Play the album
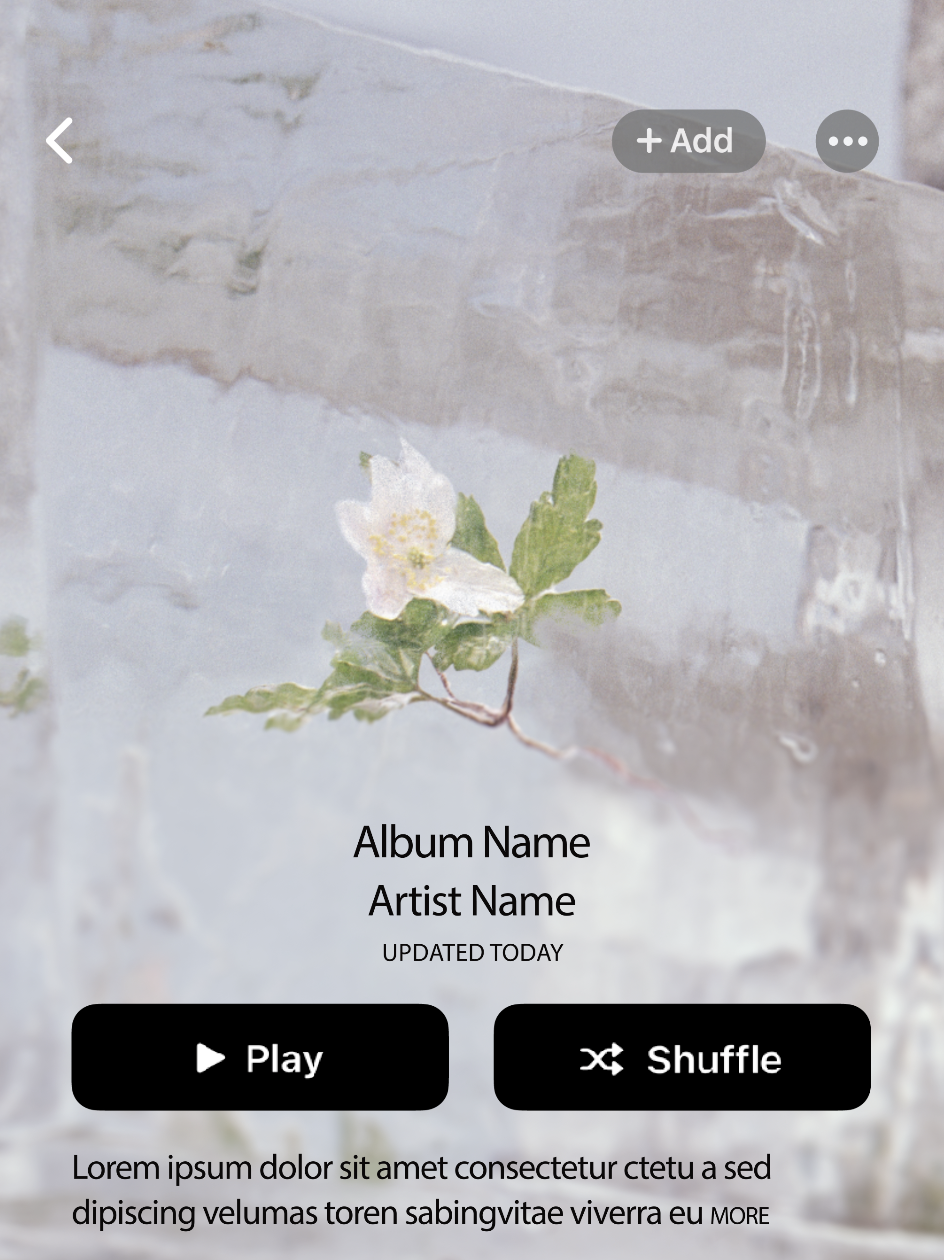Viewport: 944px width, 1260px height. (x=260, y=1057)
